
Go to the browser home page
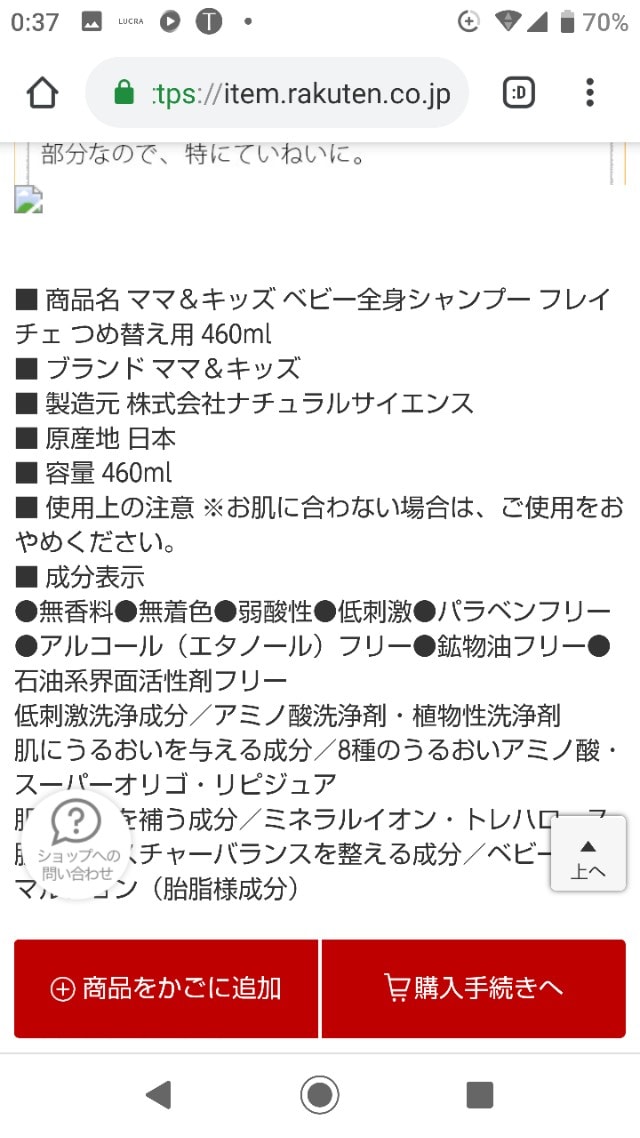coord(42,93)
